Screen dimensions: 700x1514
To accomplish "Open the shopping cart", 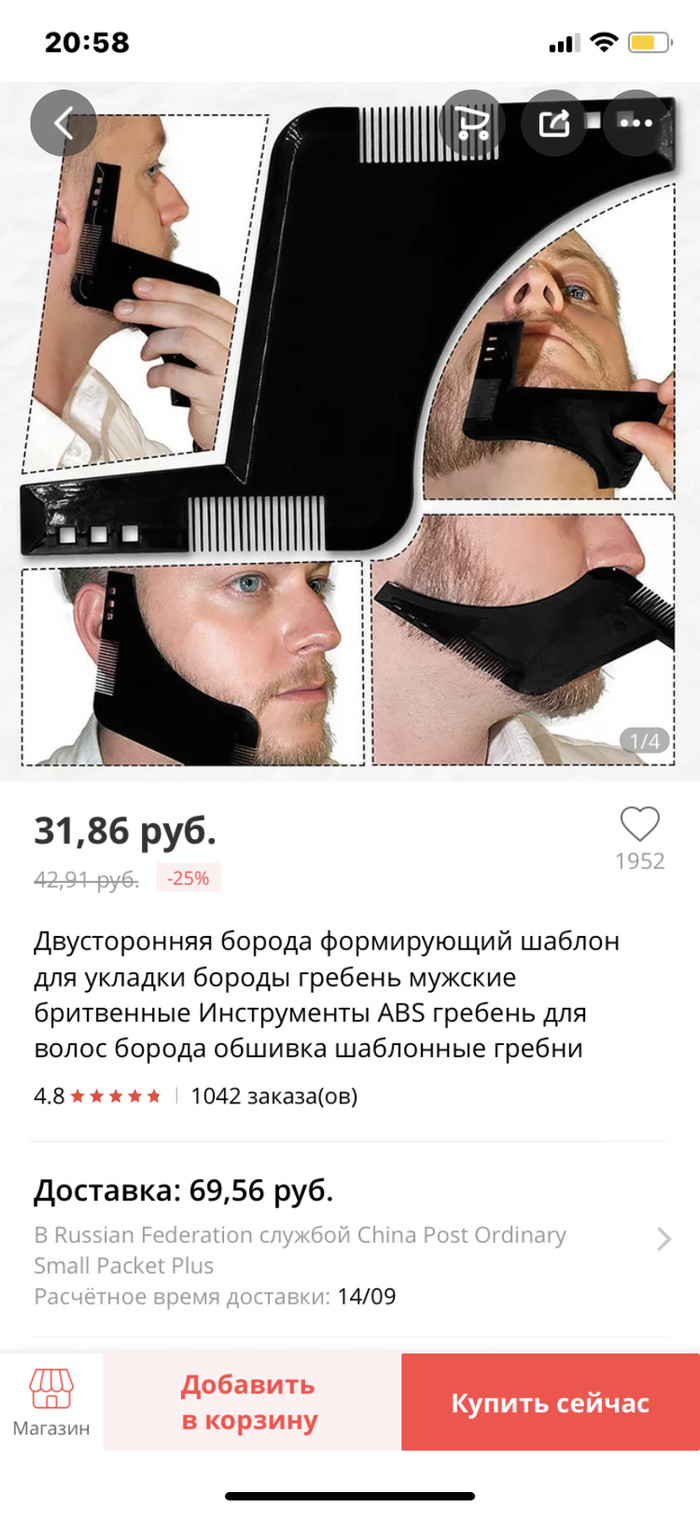I will [x=472, y=123].
